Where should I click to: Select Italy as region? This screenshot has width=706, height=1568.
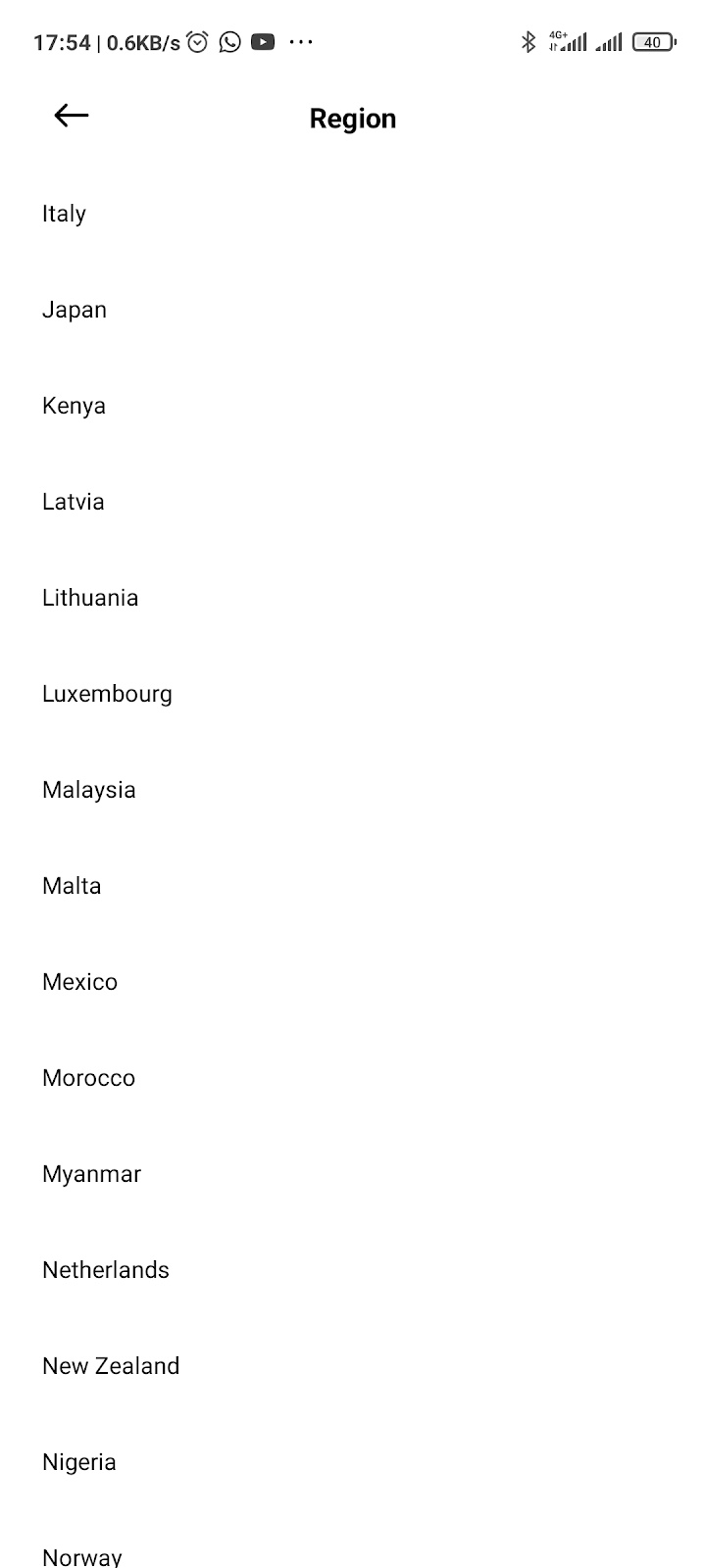(x=353, y=214)
